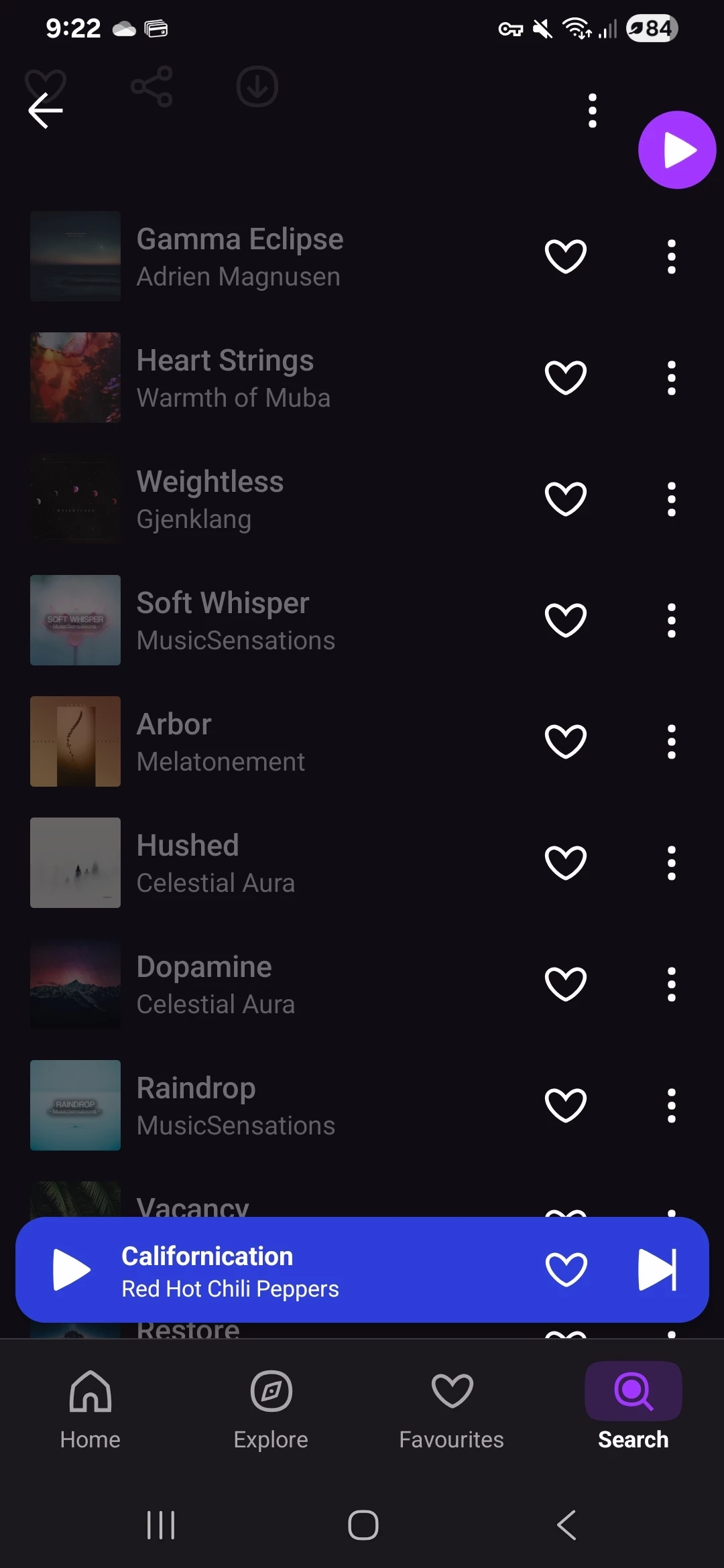Skip to next track in mini player
The height and width of the screenshot is (1568, 724).
click(x=657, y=1270)
